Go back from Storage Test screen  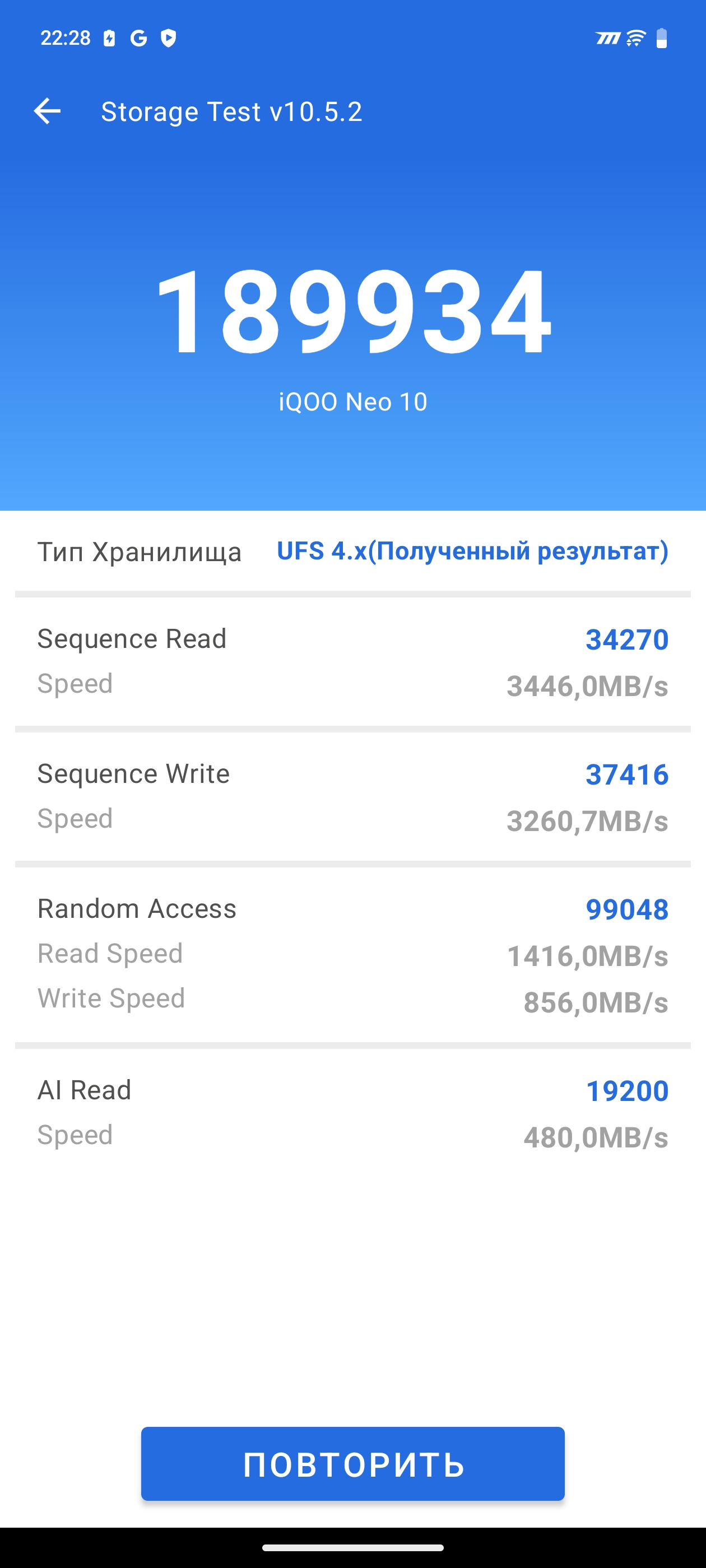coord(47,111)
